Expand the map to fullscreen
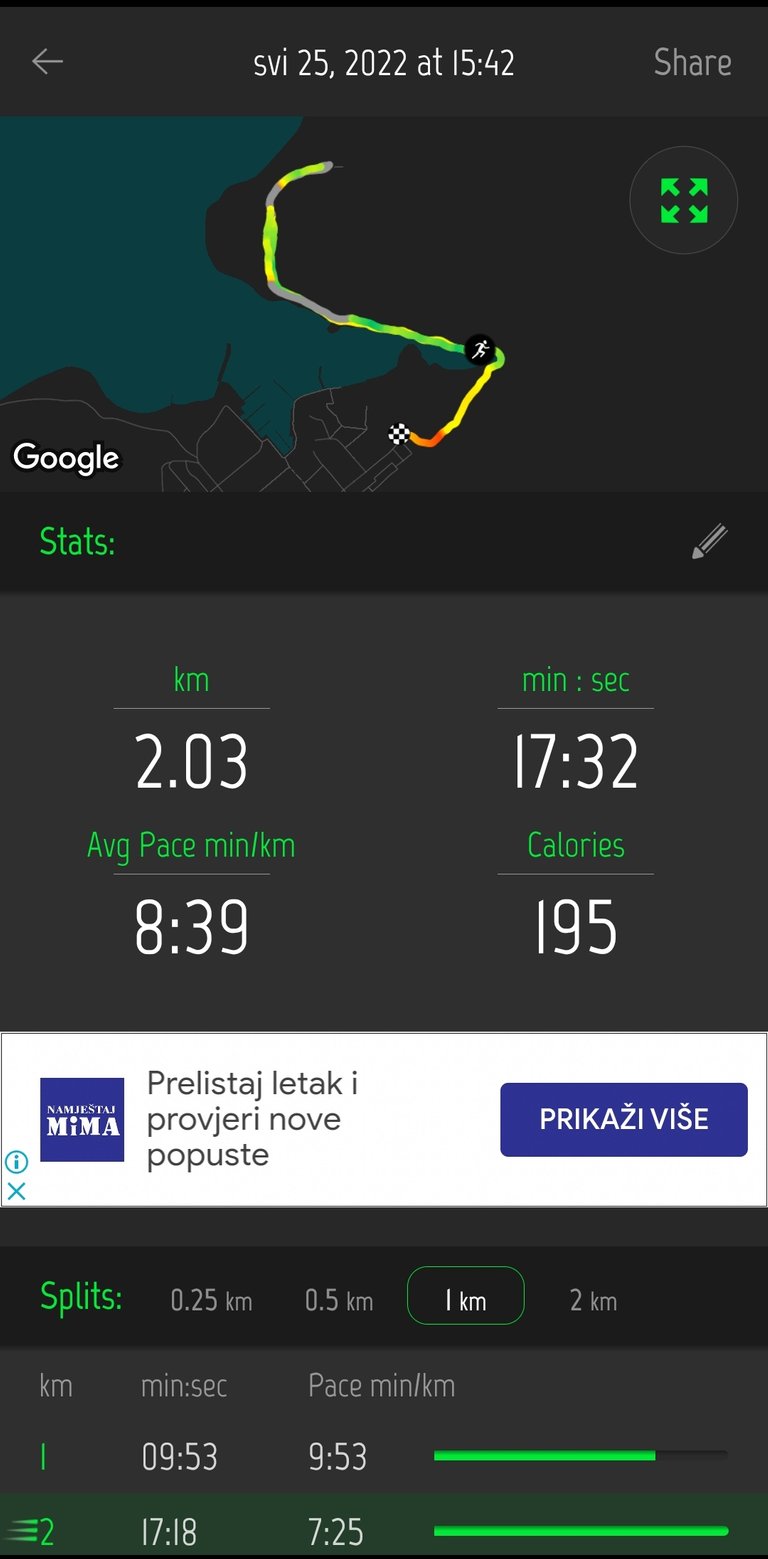 684,201
